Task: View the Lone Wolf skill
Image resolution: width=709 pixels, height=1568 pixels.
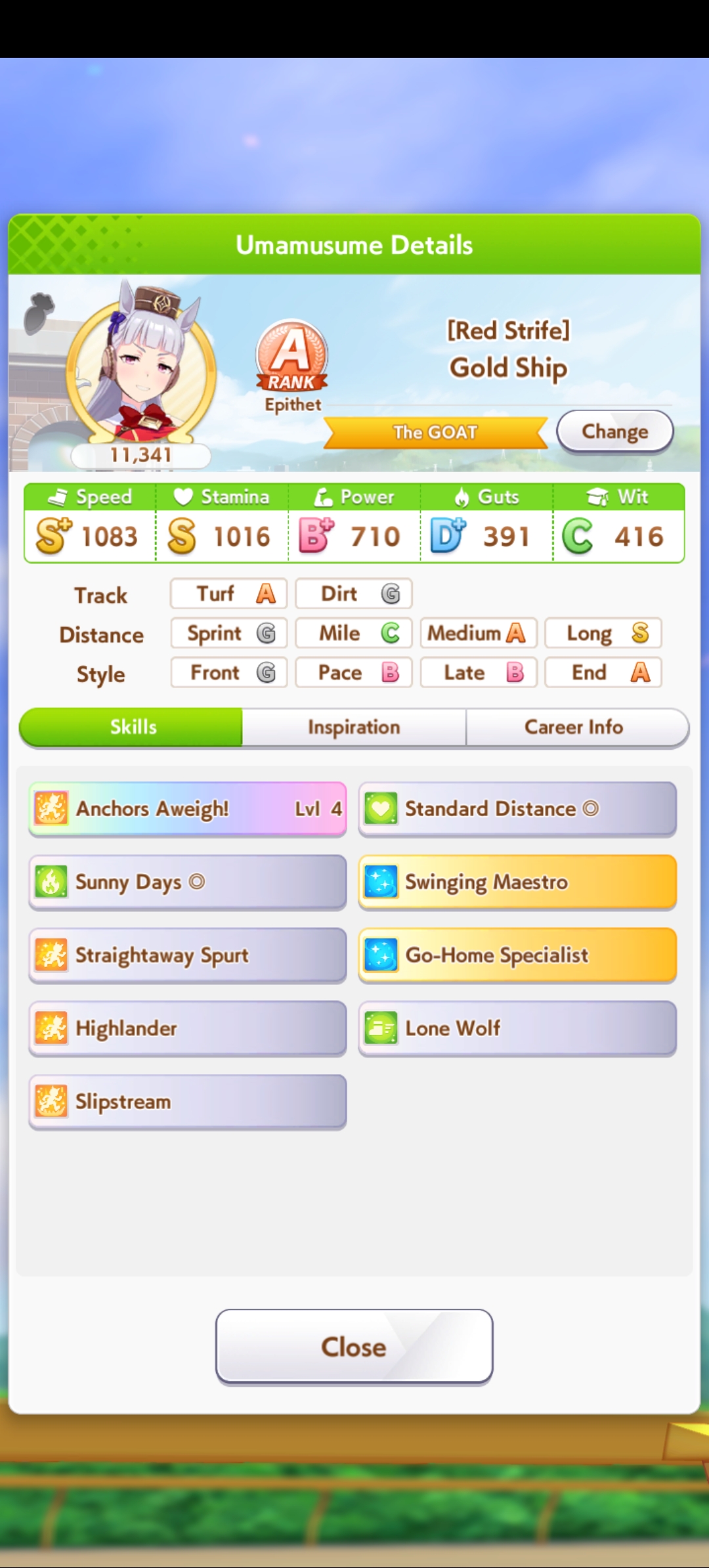Action: 517,1028
